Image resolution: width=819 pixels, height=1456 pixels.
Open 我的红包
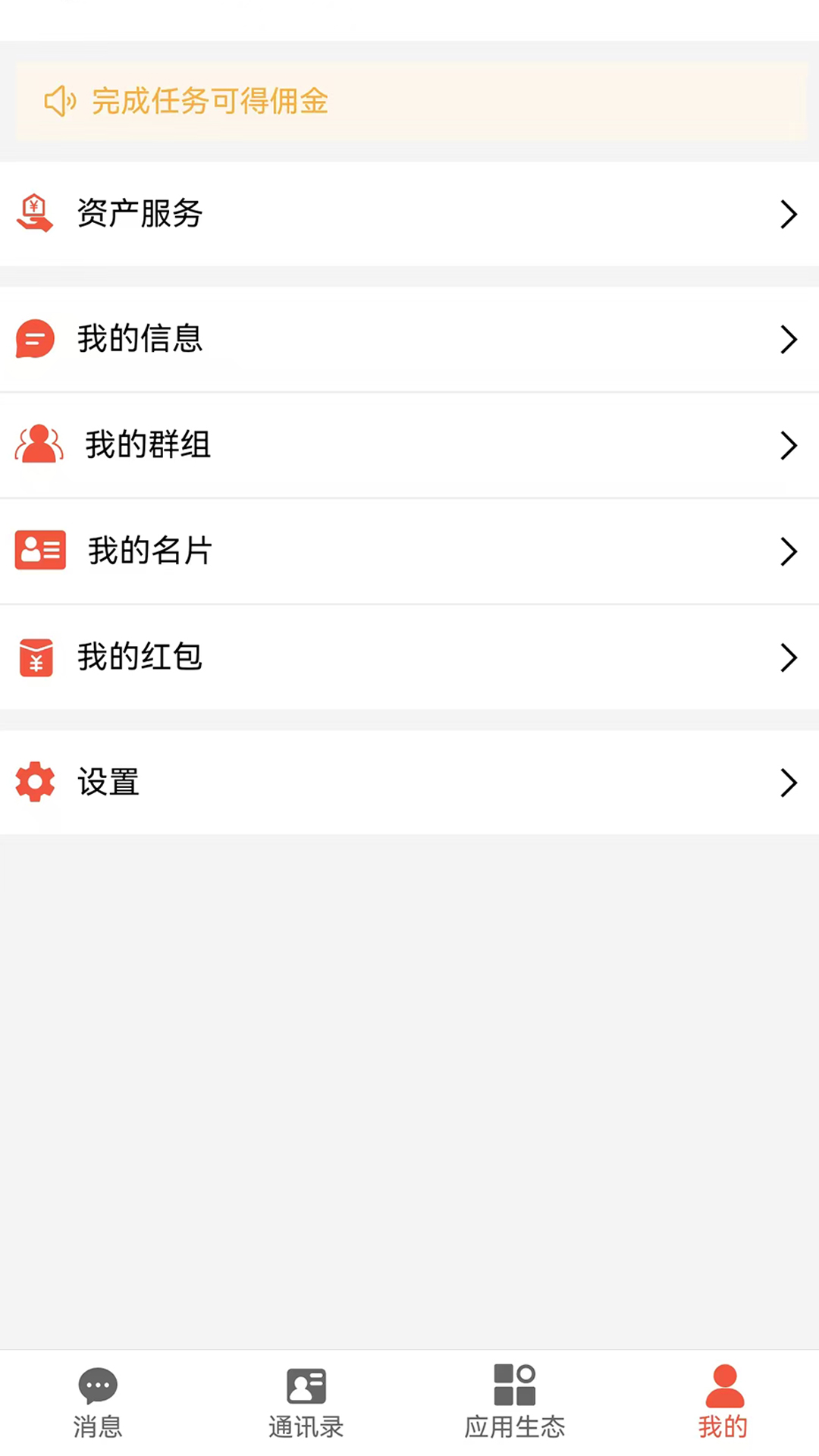coord(409,657)
